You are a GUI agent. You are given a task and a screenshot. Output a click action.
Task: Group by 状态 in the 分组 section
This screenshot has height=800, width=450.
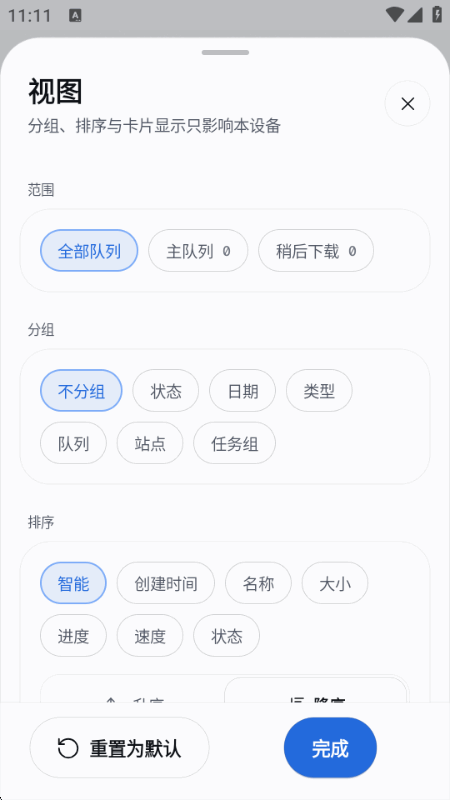(x=166, y=391)
